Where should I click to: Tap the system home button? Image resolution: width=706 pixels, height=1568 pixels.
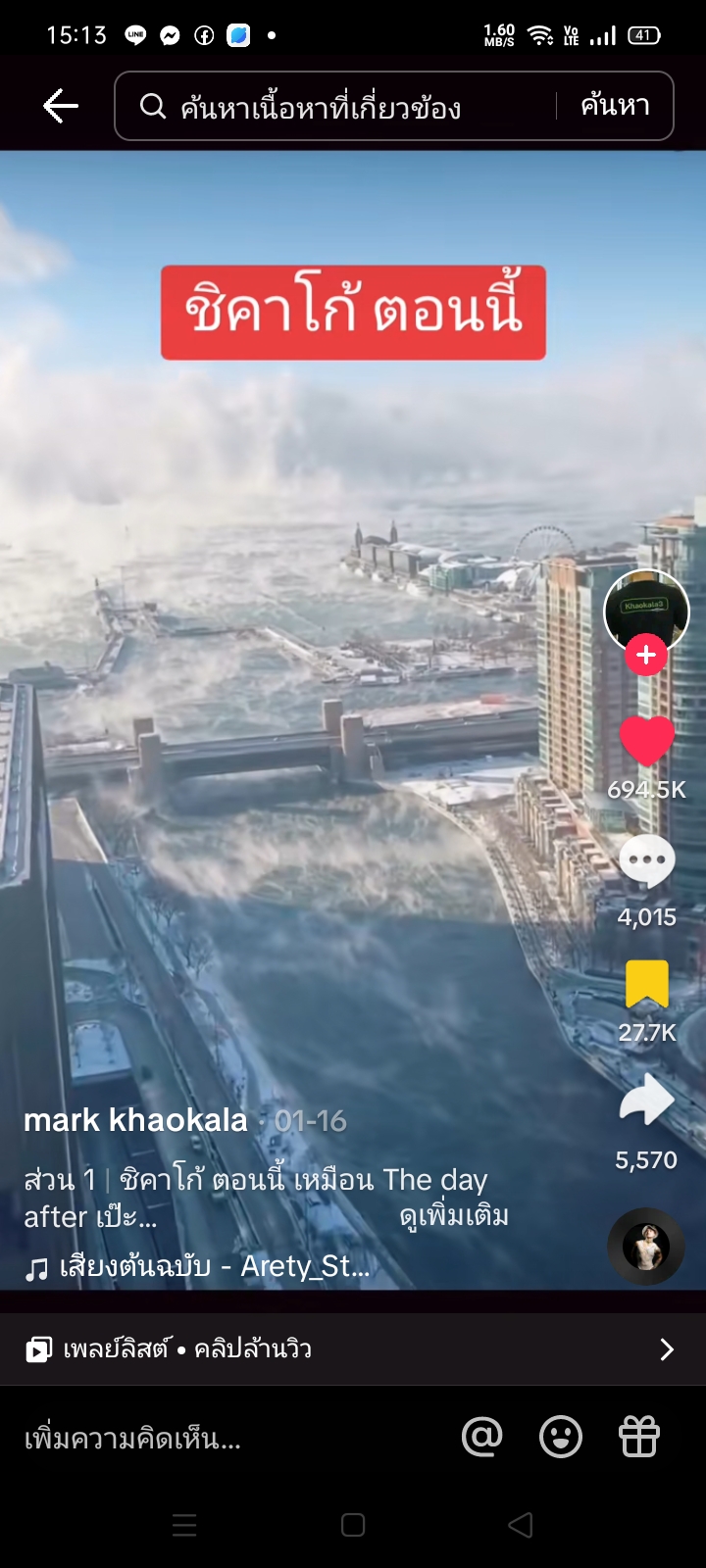(x=353, y=1525)
